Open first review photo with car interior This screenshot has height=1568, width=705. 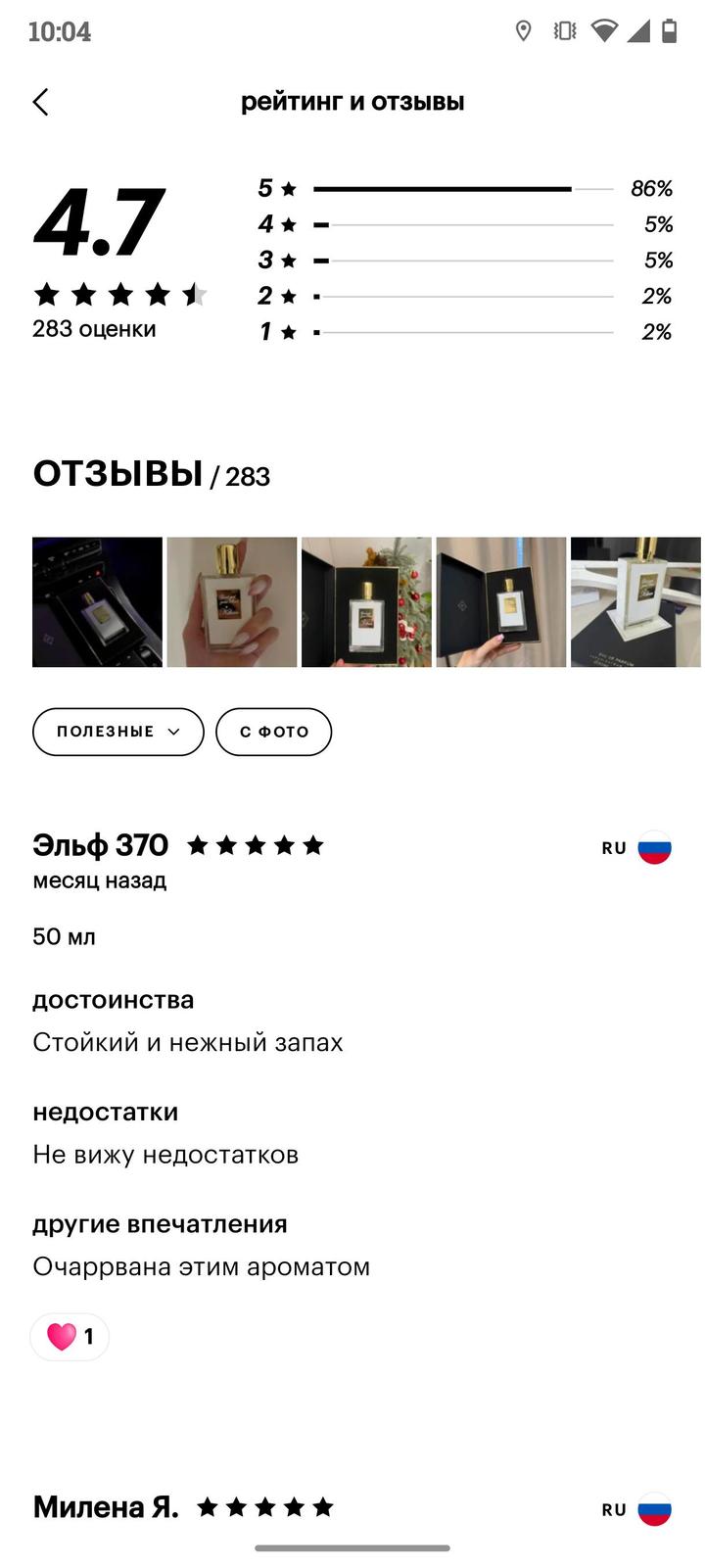pyautogui.click(x=97, y=602)
